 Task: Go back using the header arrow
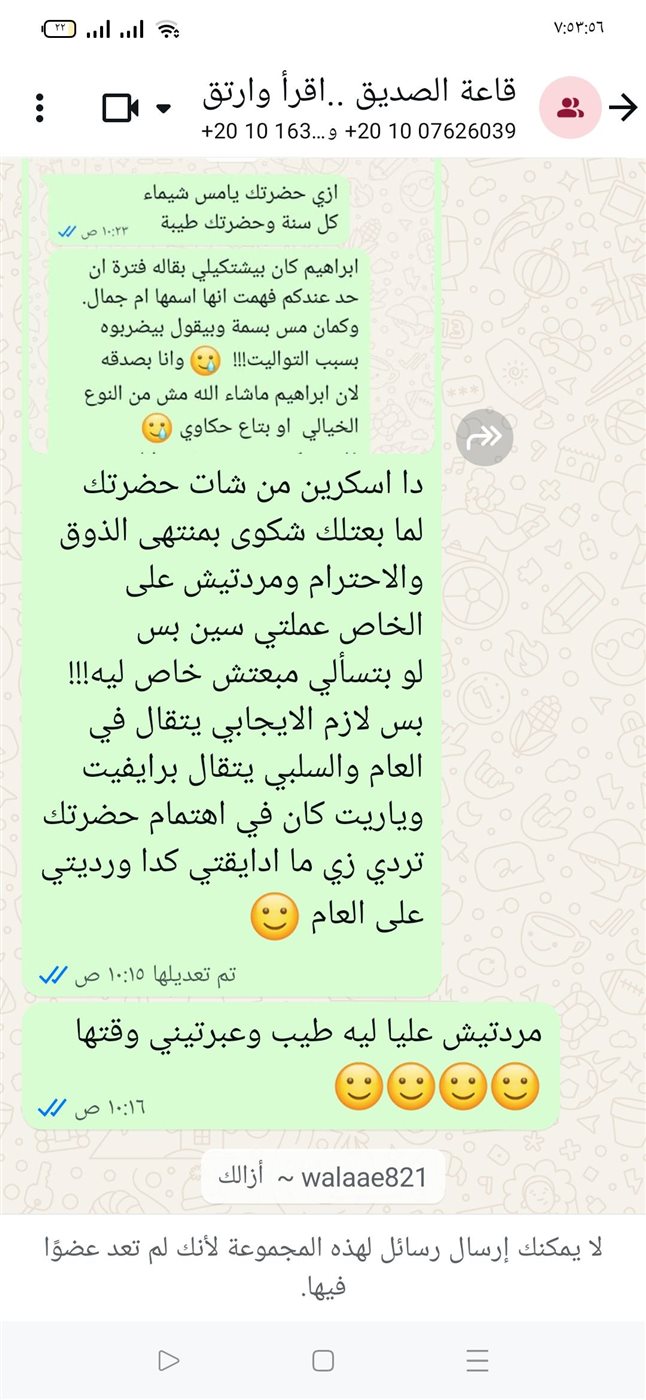tap(623, 108)
